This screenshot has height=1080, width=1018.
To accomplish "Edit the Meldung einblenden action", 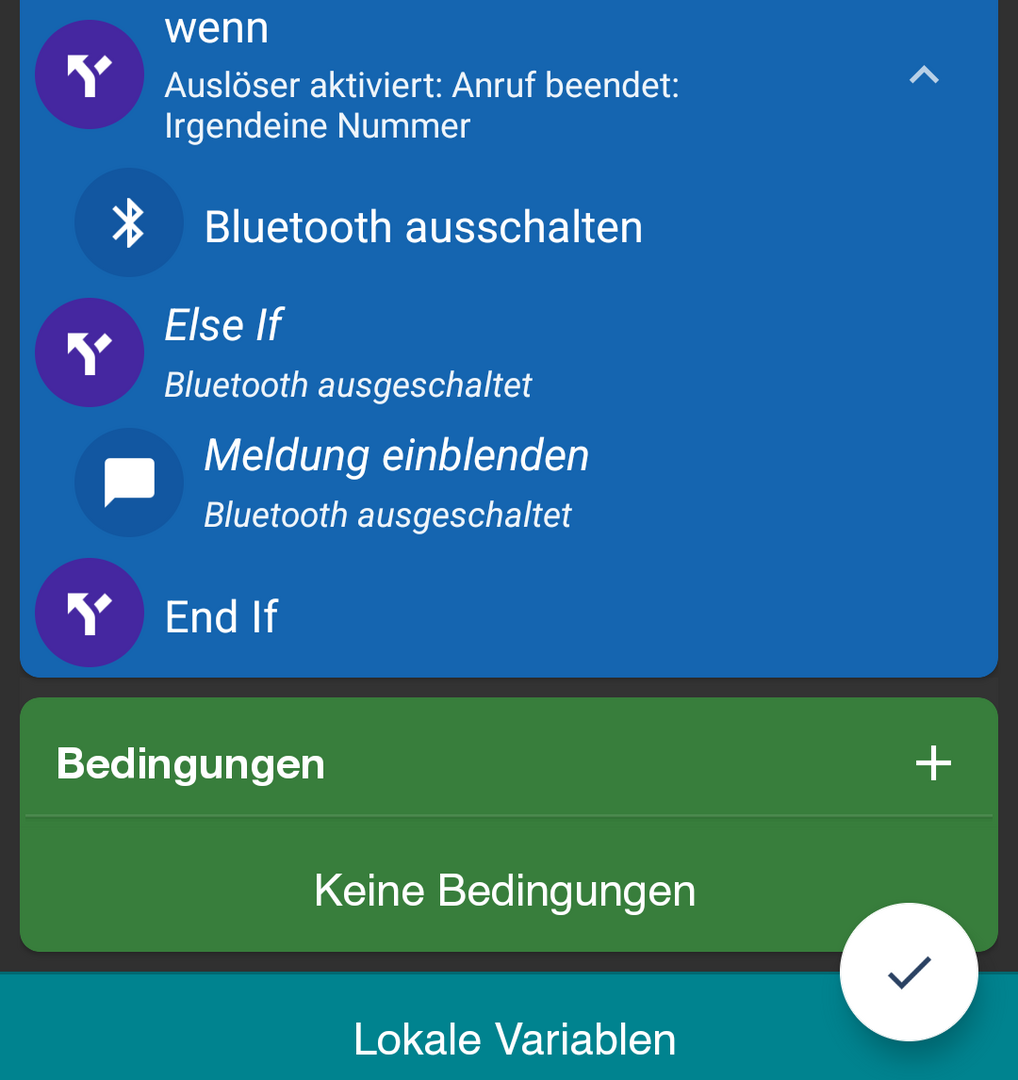I will coord(396,482).
